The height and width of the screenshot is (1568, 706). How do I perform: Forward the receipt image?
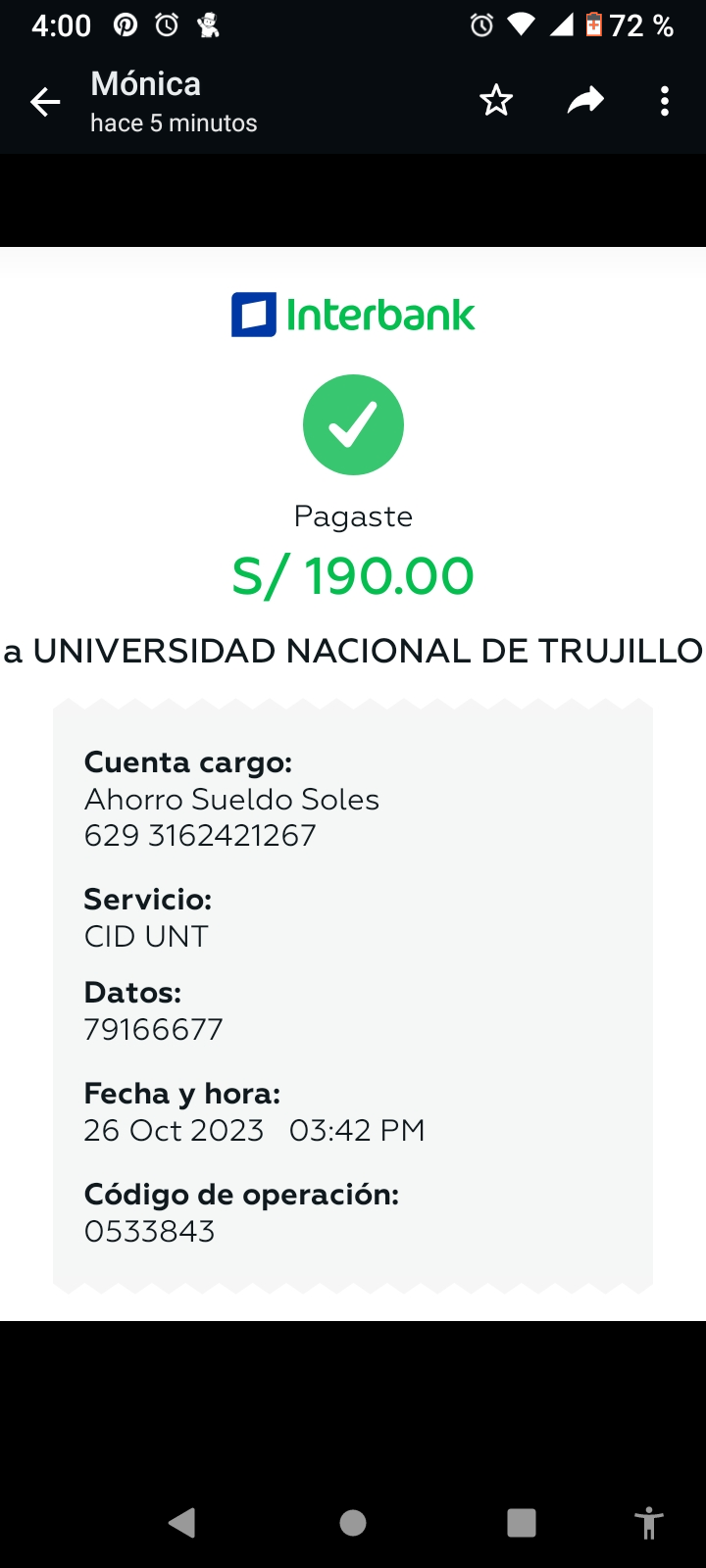click(x=585, y=101)
